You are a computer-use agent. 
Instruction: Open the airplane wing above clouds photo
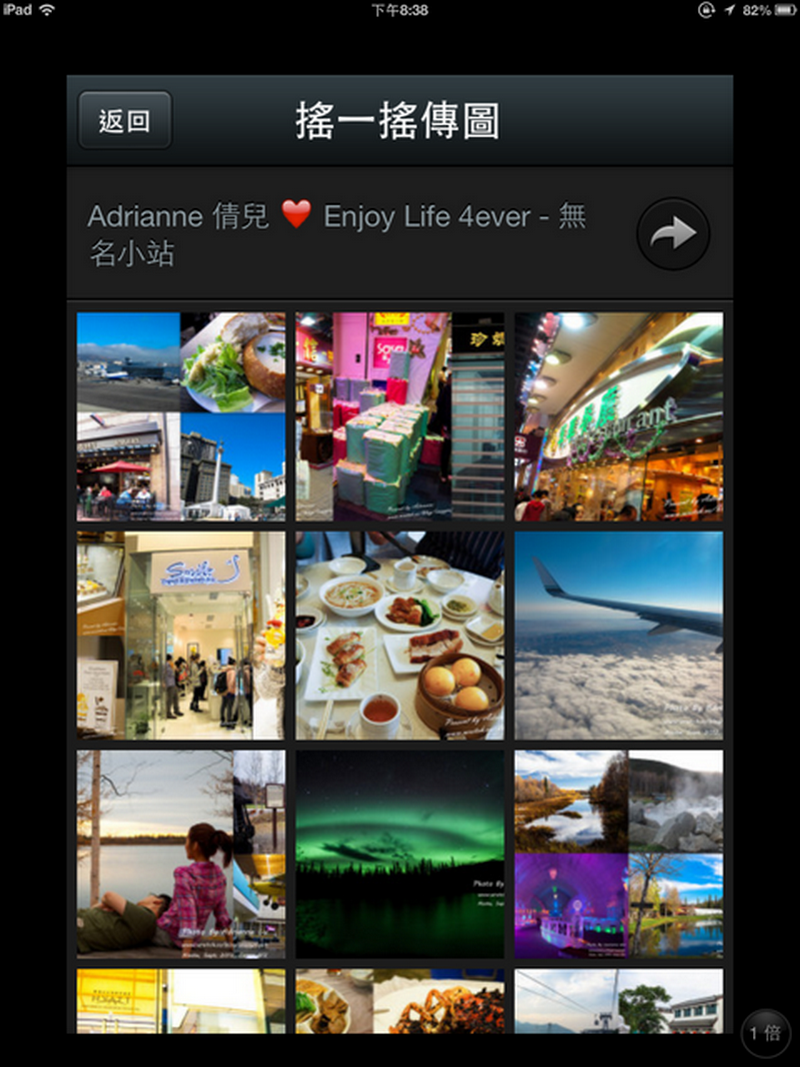pos(618,635)
